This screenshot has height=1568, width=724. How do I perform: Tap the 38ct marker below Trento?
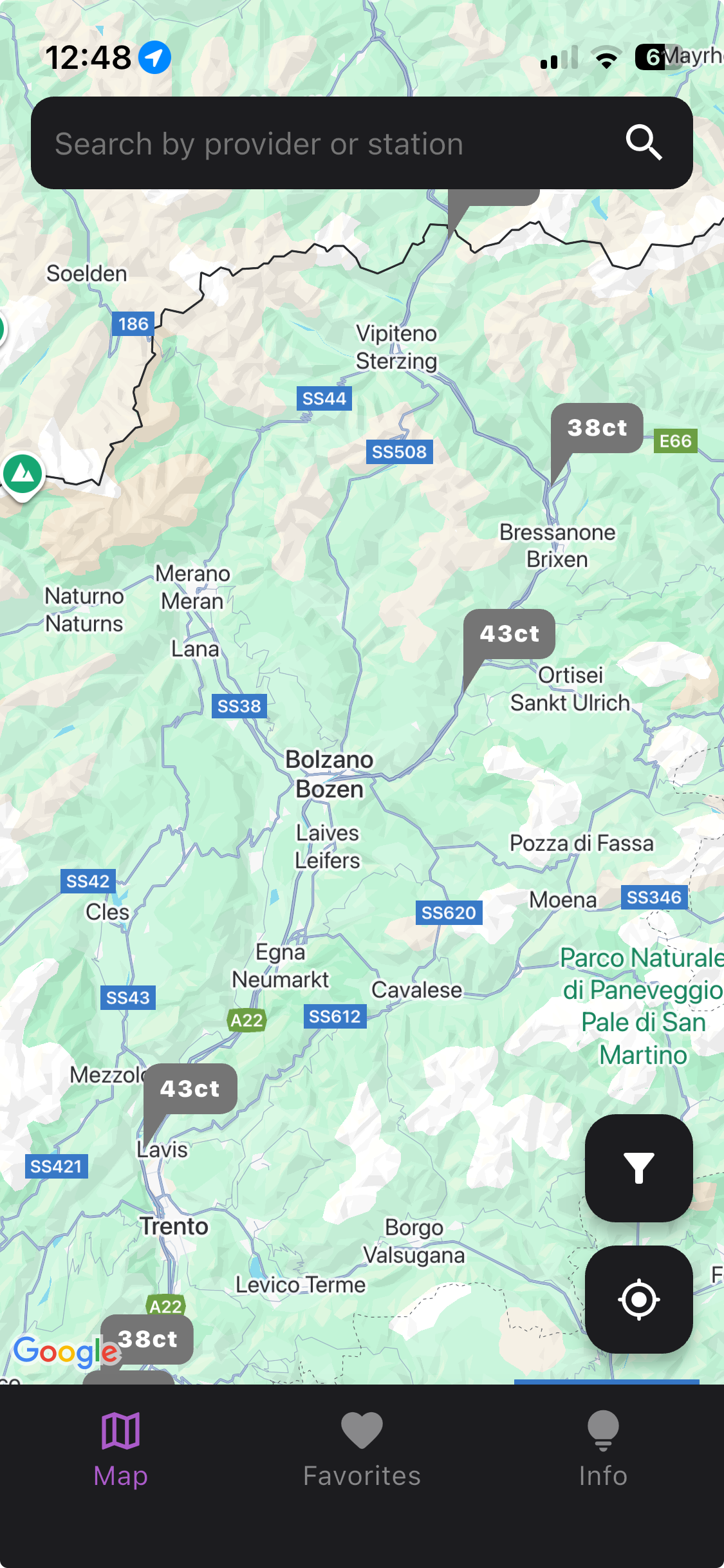point(147,1339)
